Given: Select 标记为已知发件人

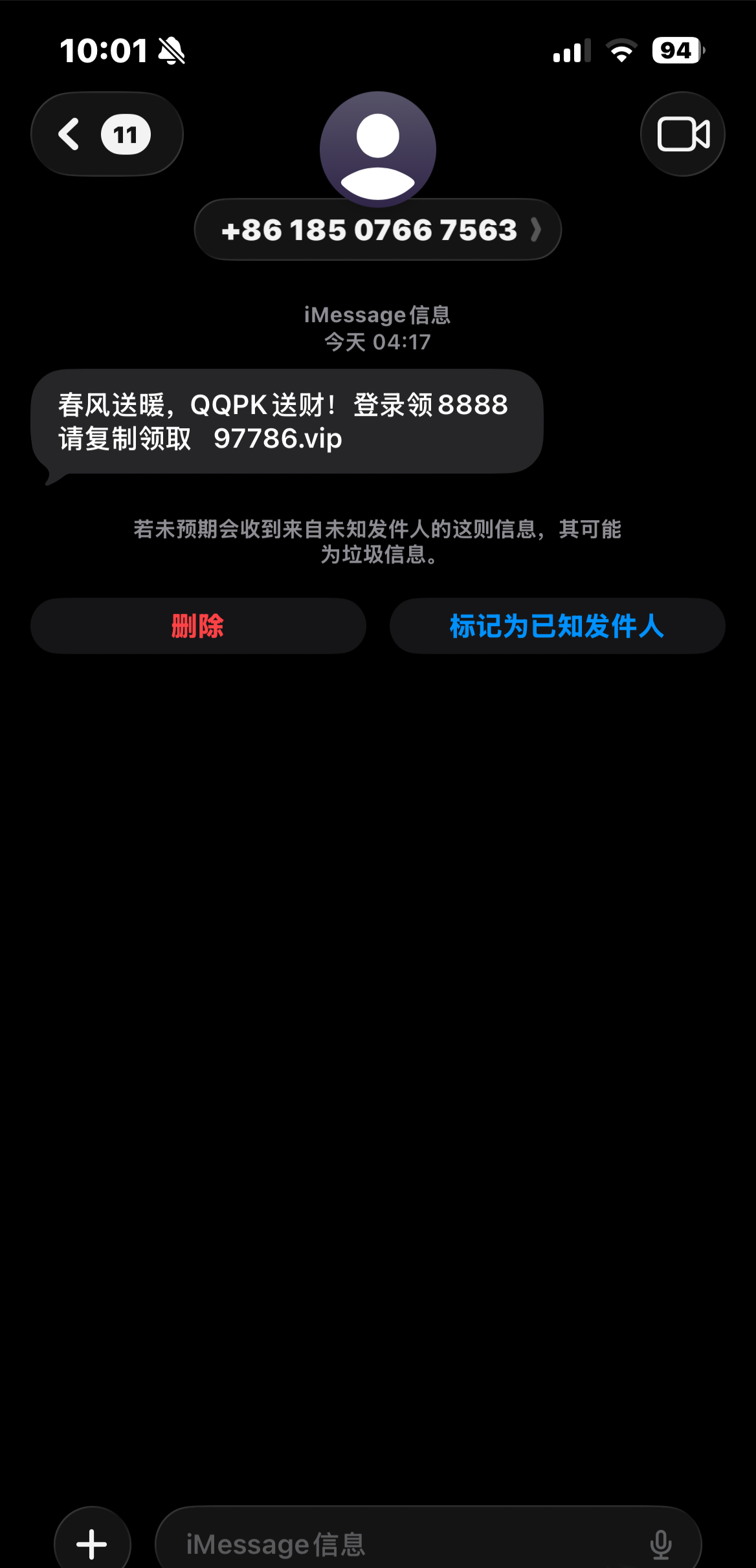Looking at the screenshot, I should tap(557, 626).
